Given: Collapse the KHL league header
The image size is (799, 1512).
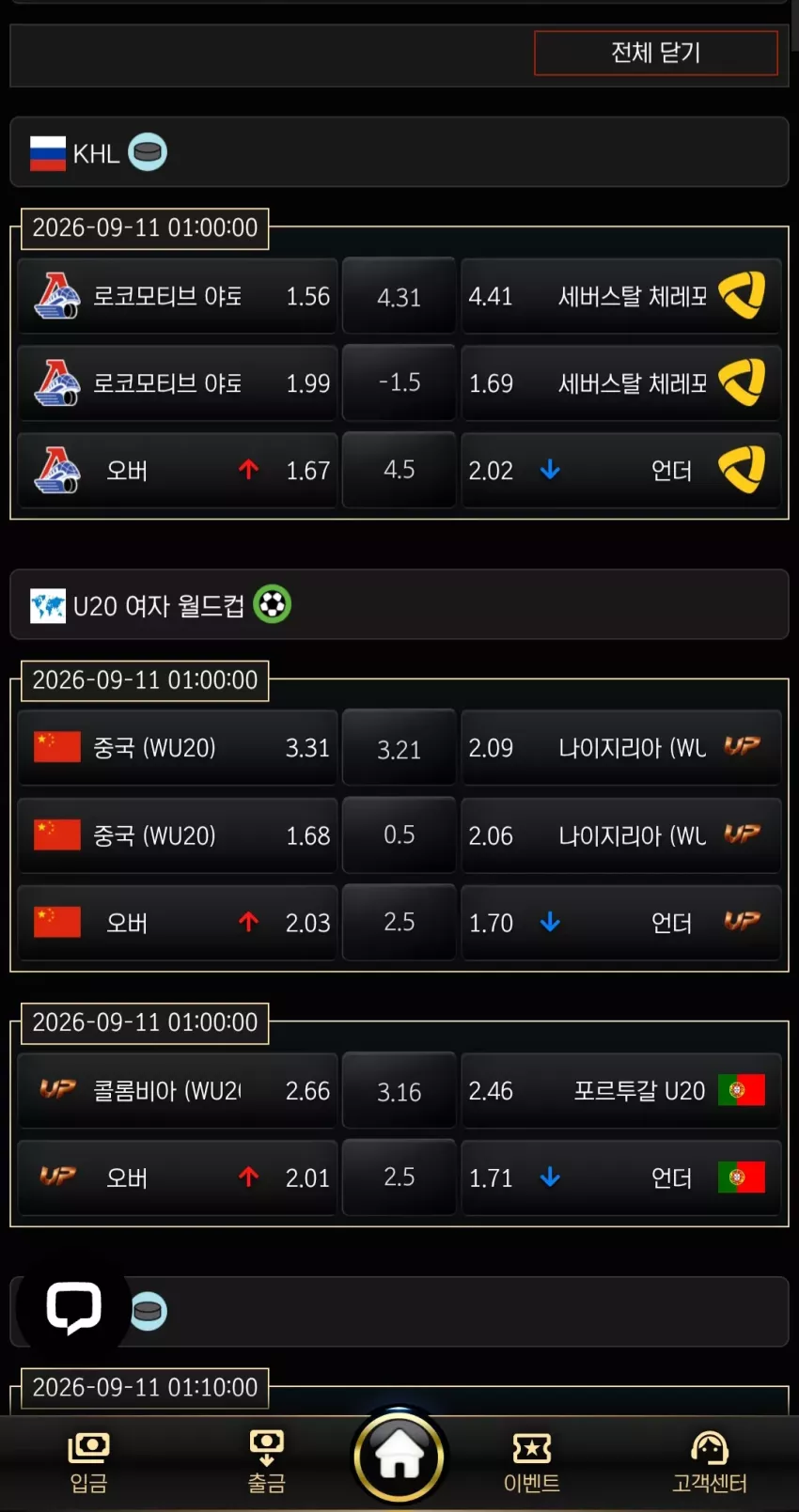Looking at the screenshot, I should point(399,152).
